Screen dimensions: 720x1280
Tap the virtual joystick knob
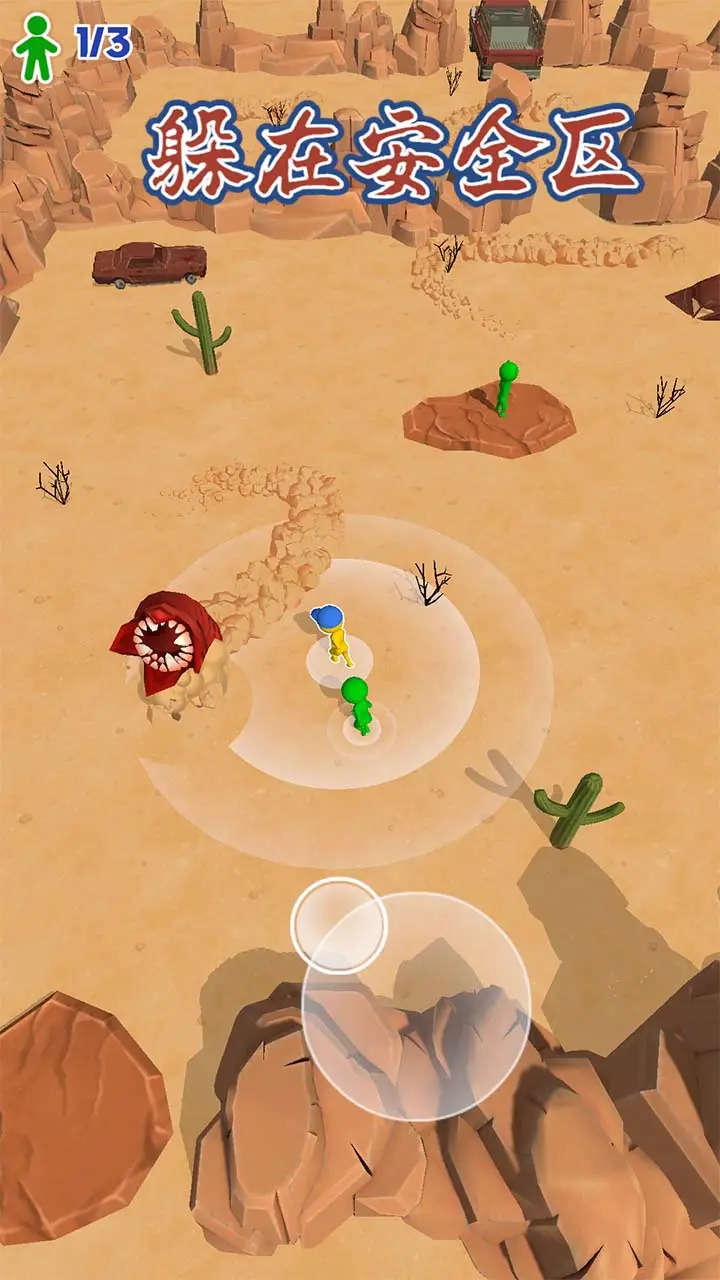[x=339, y=925]
